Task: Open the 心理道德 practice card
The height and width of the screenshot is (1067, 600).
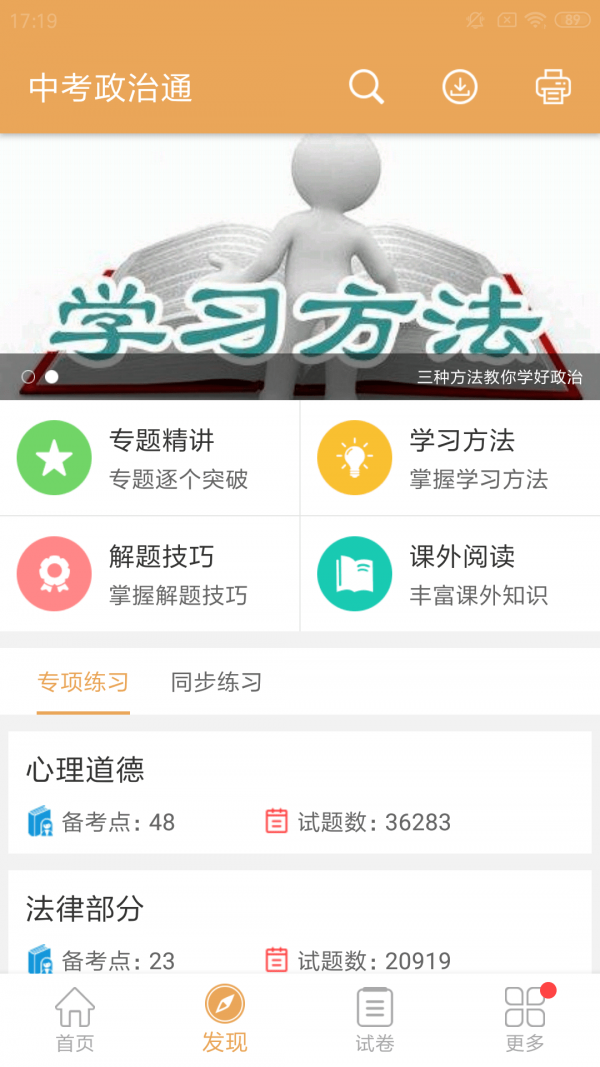Action: (300, 793)
